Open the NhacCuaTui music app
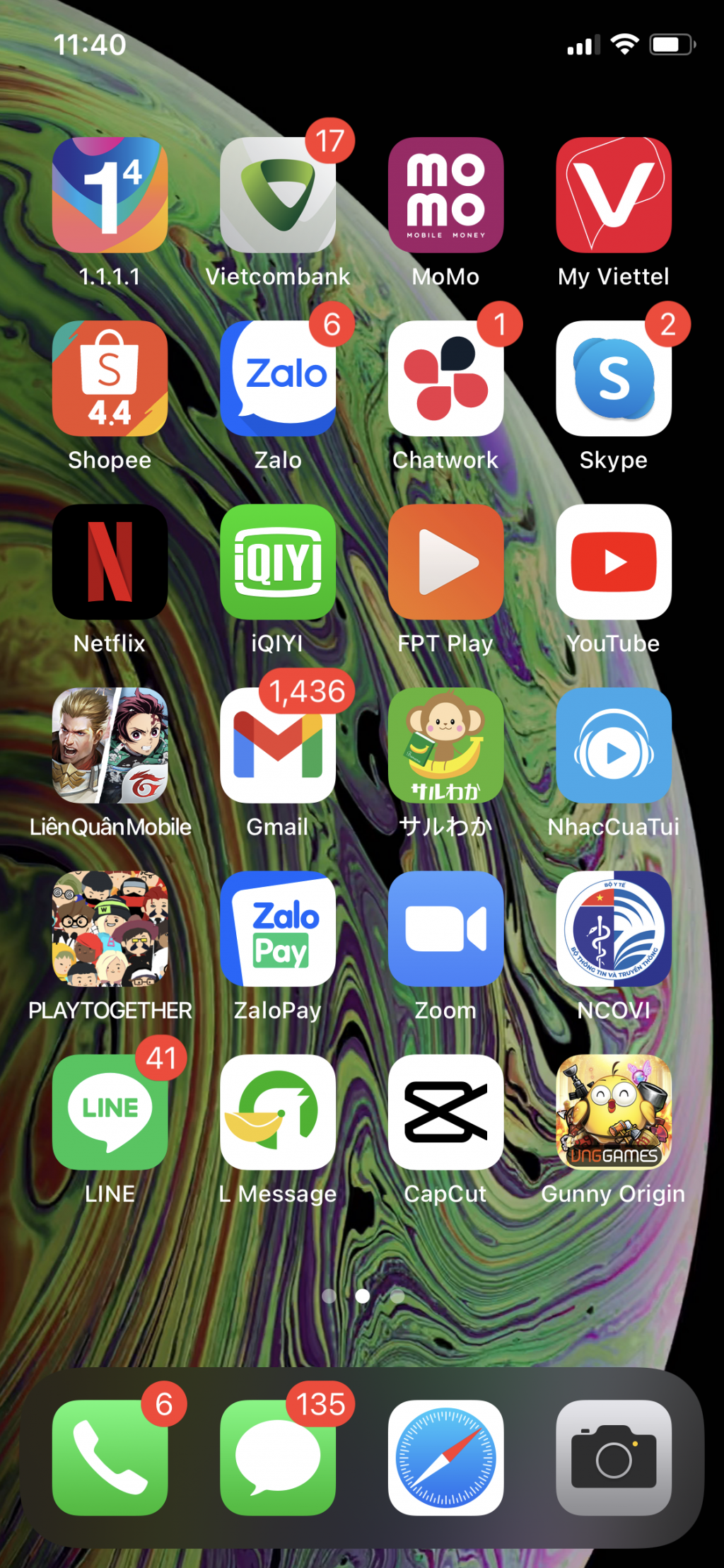Image resolution: width=724 pixels, height=1568 pixels. tap(614, 745)
